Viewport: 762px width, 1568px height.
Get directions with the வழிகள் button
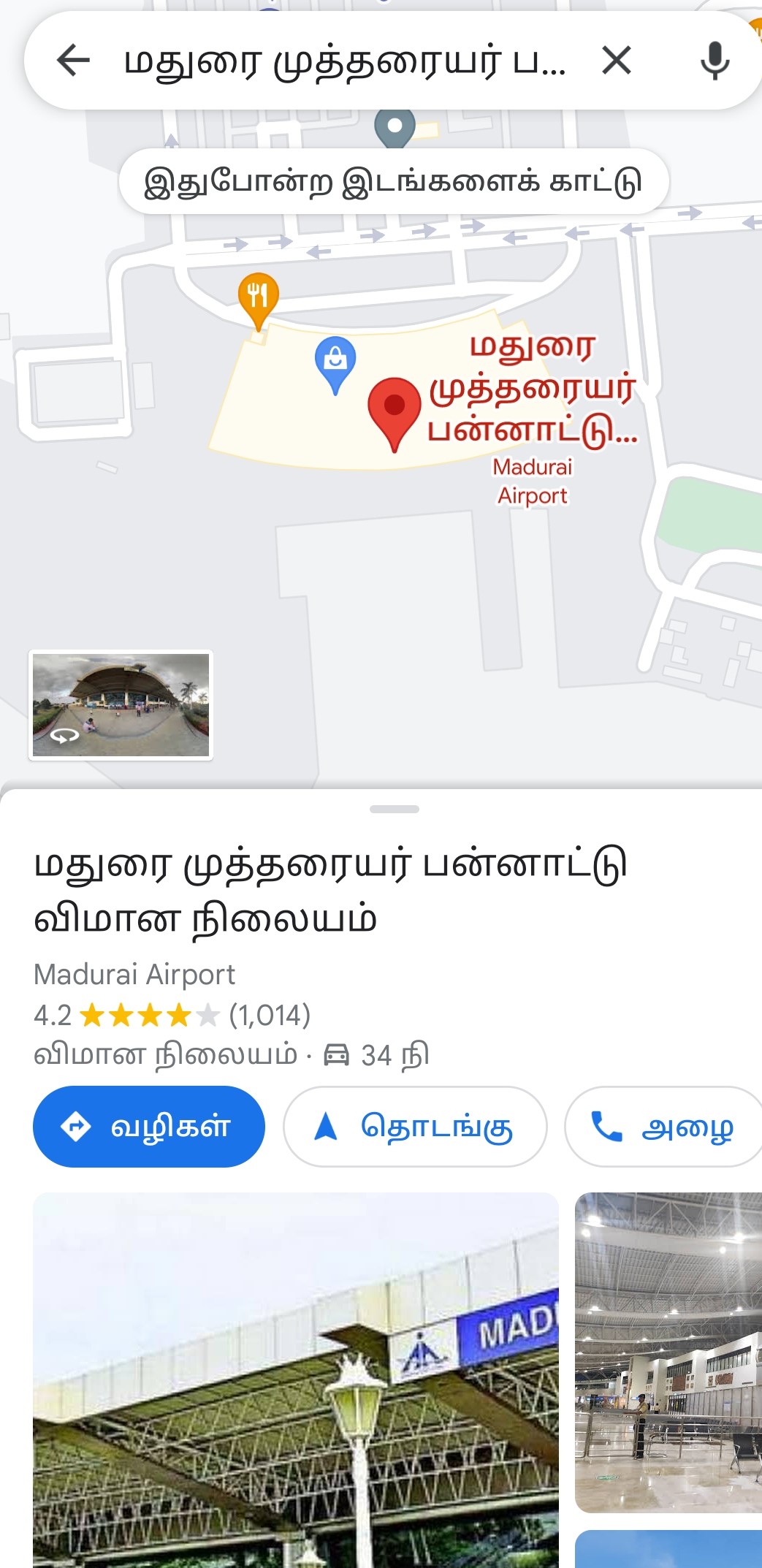click(x=149, y=1126)
